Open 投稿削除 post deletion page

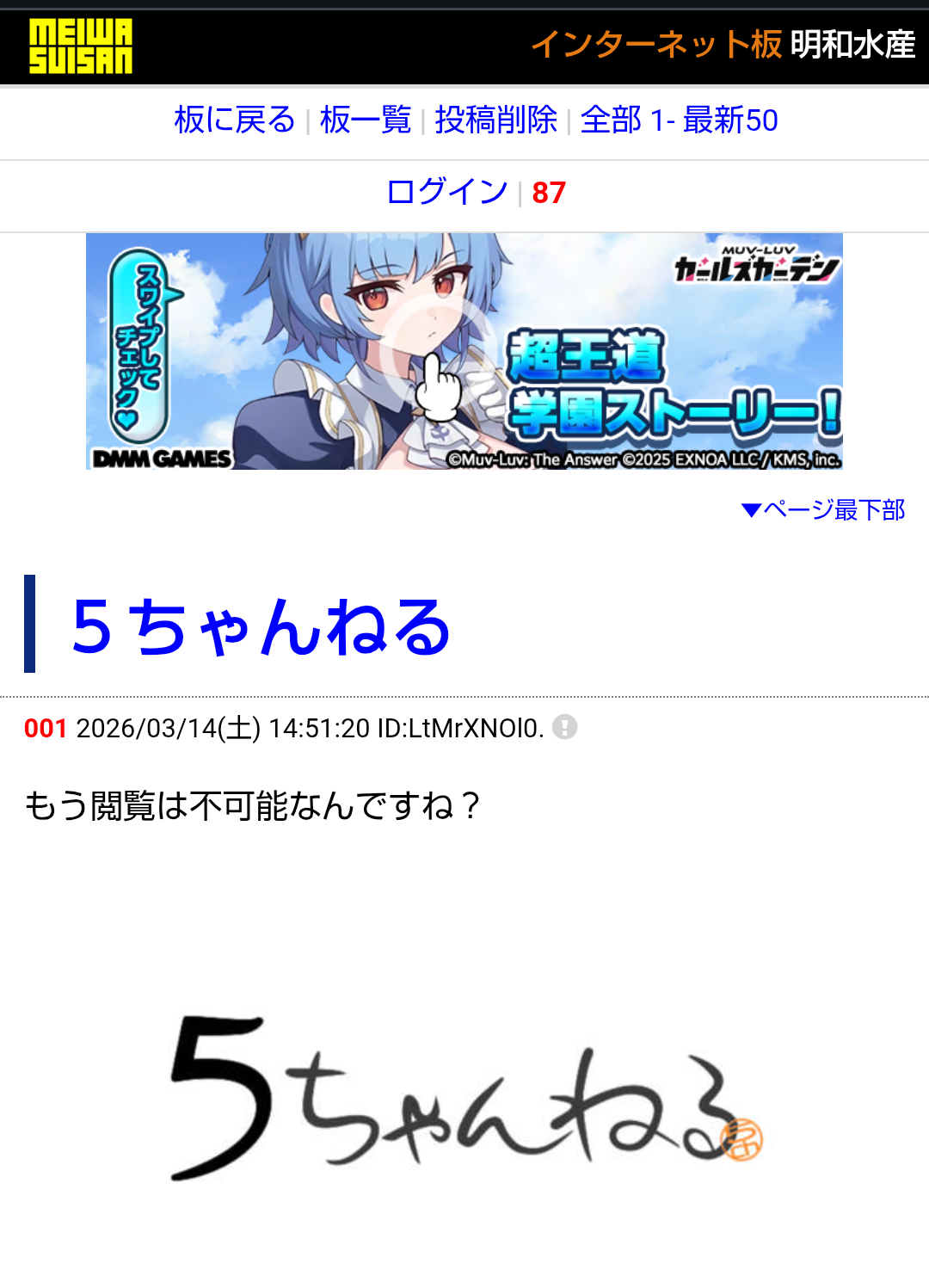point(495,120)
